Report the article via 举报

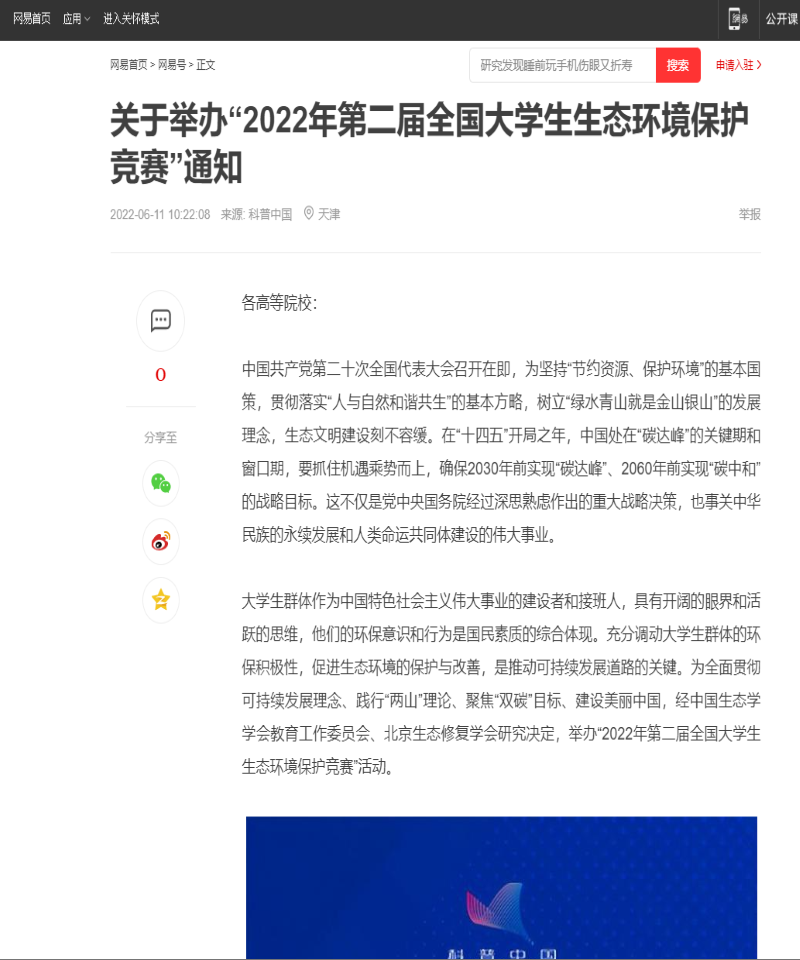[x=749, y=214]
